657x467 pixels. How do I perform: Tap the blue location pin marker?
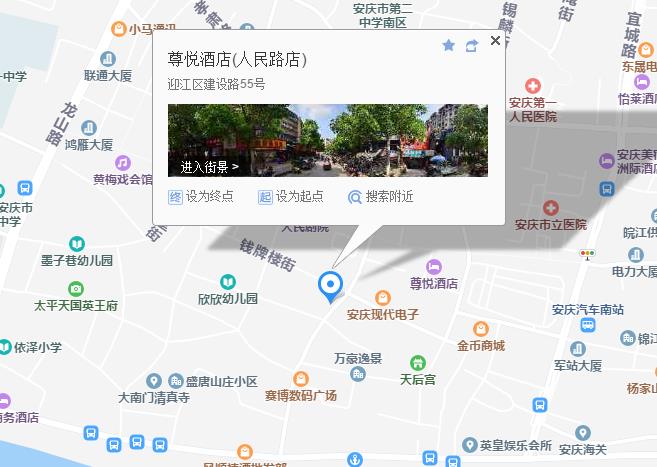tap(330, 285)
